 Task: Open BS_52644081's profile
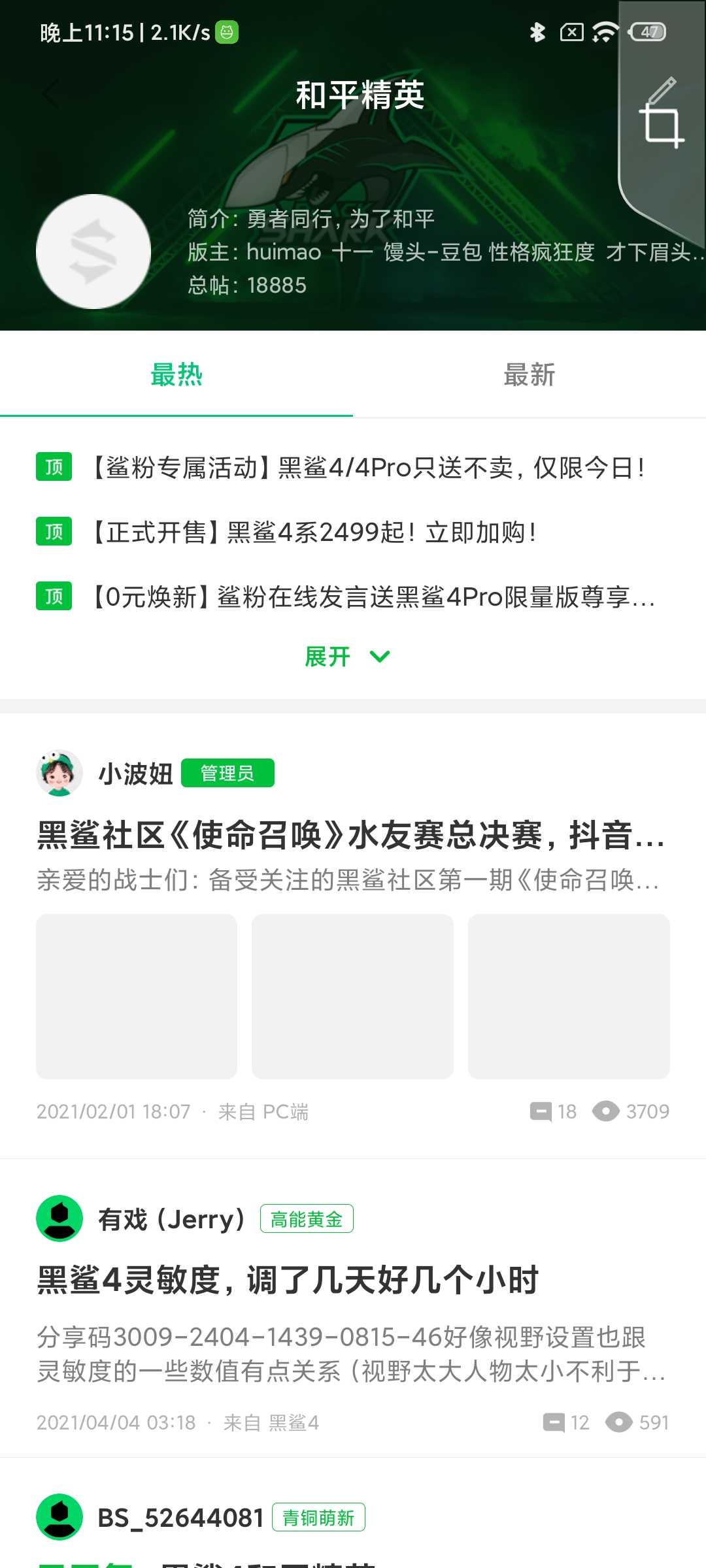180,1517
